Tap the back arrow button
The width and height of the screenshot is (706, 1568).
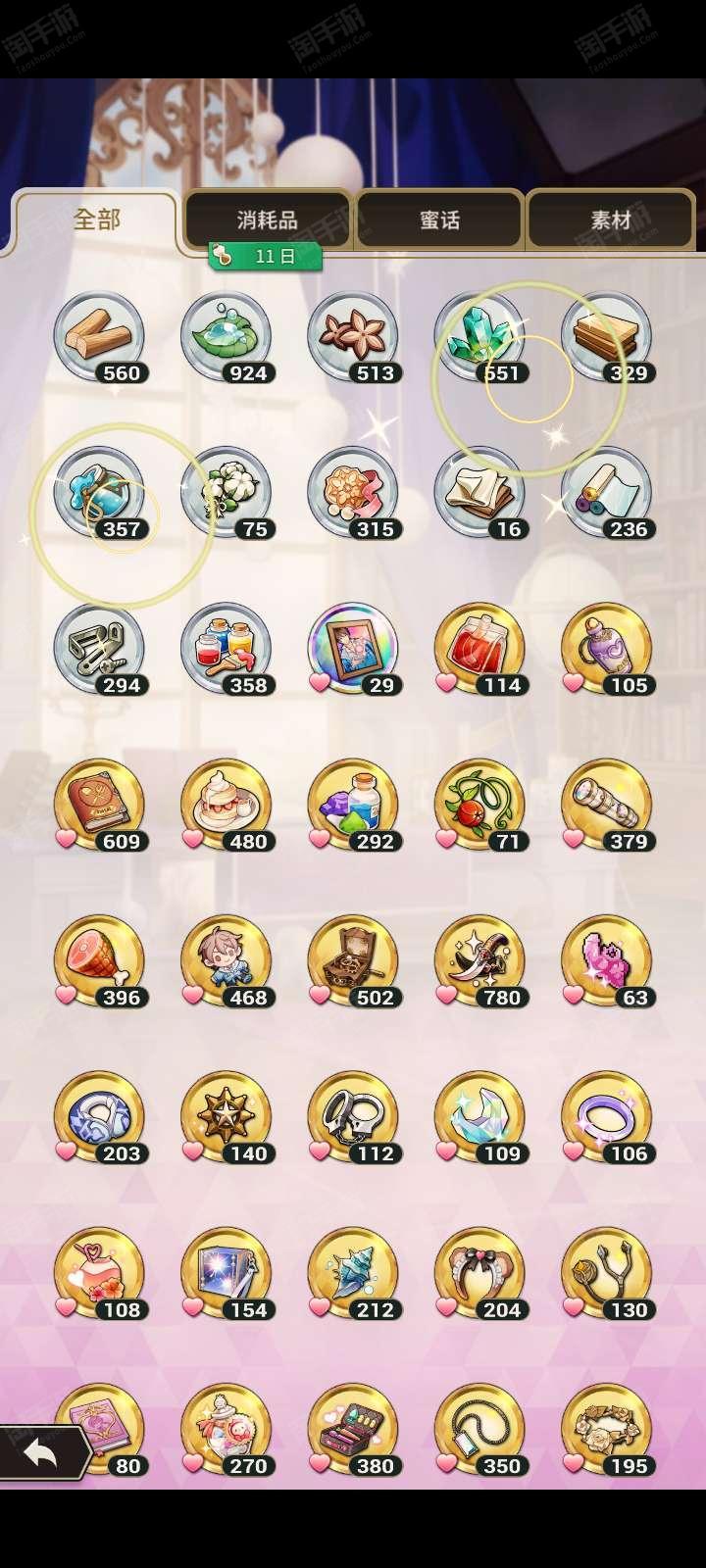click(x=41, y=1453)
